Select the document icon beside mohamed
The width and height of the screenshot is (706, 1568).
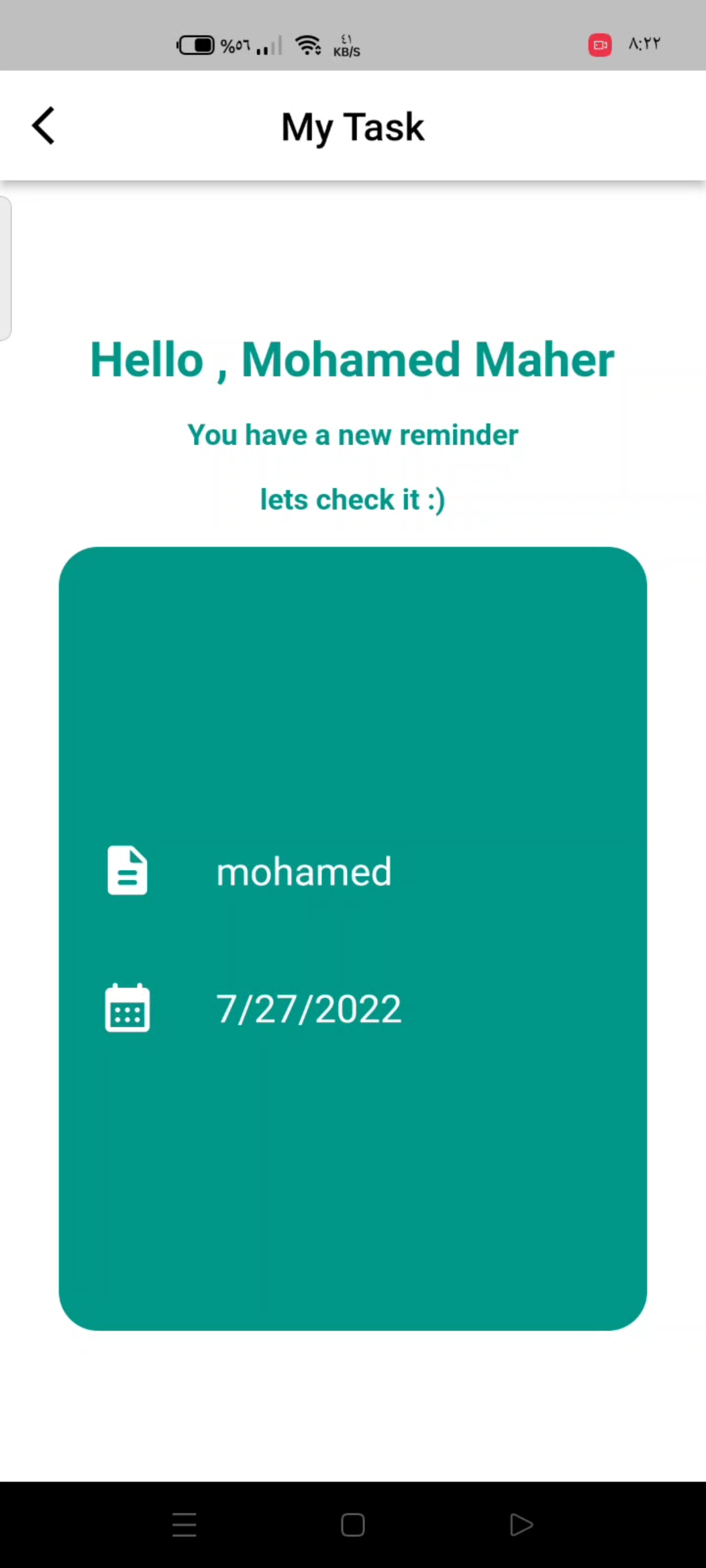pos(127,871)
